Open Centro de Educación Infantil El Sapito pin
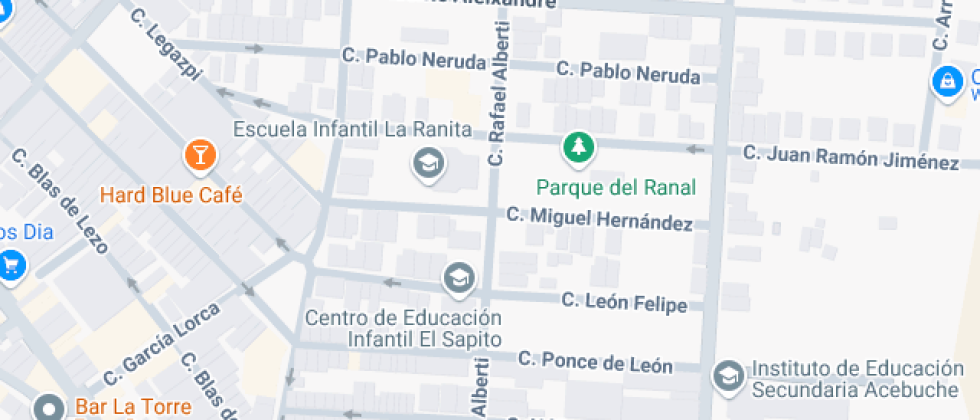 pos(459,279)
